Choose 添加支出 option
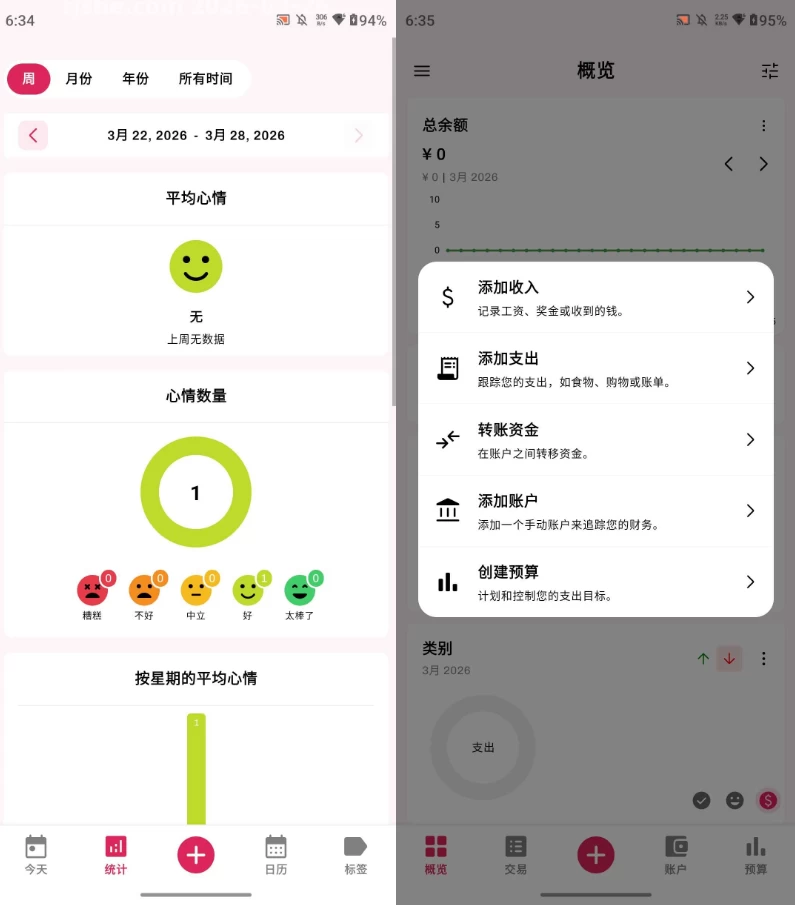795x905 pixels. click(595, 368)
